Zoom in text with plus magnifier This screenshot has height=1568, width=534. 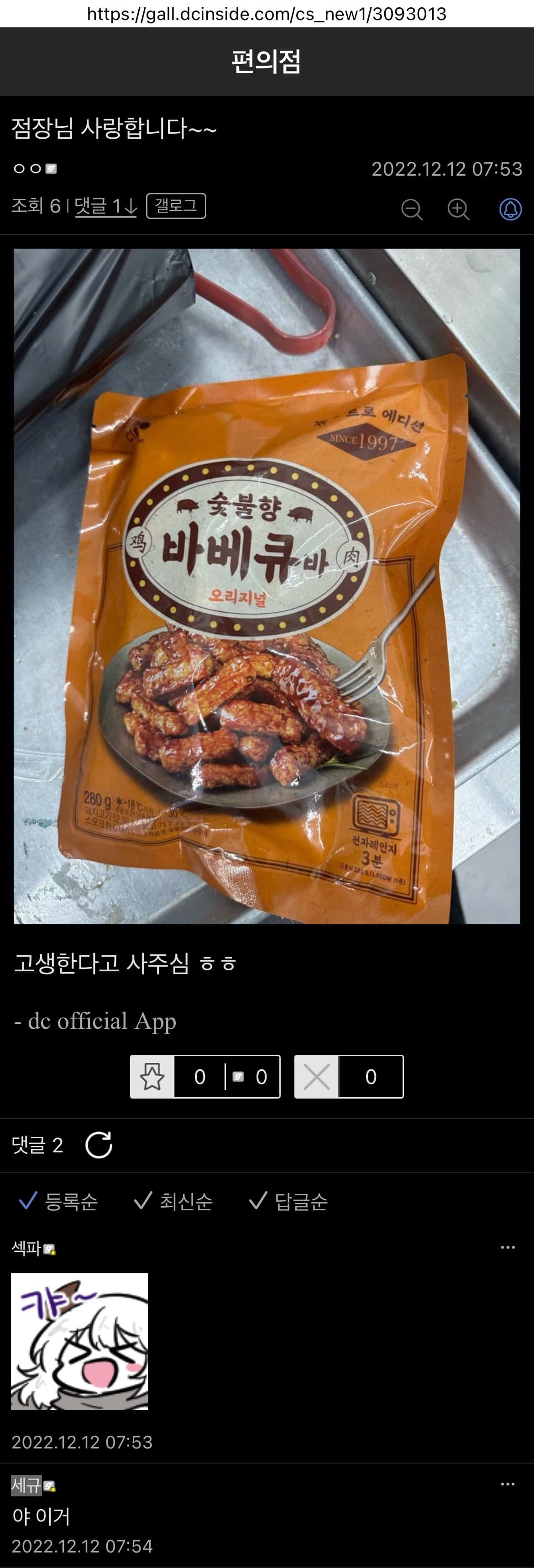click(458, 209)
